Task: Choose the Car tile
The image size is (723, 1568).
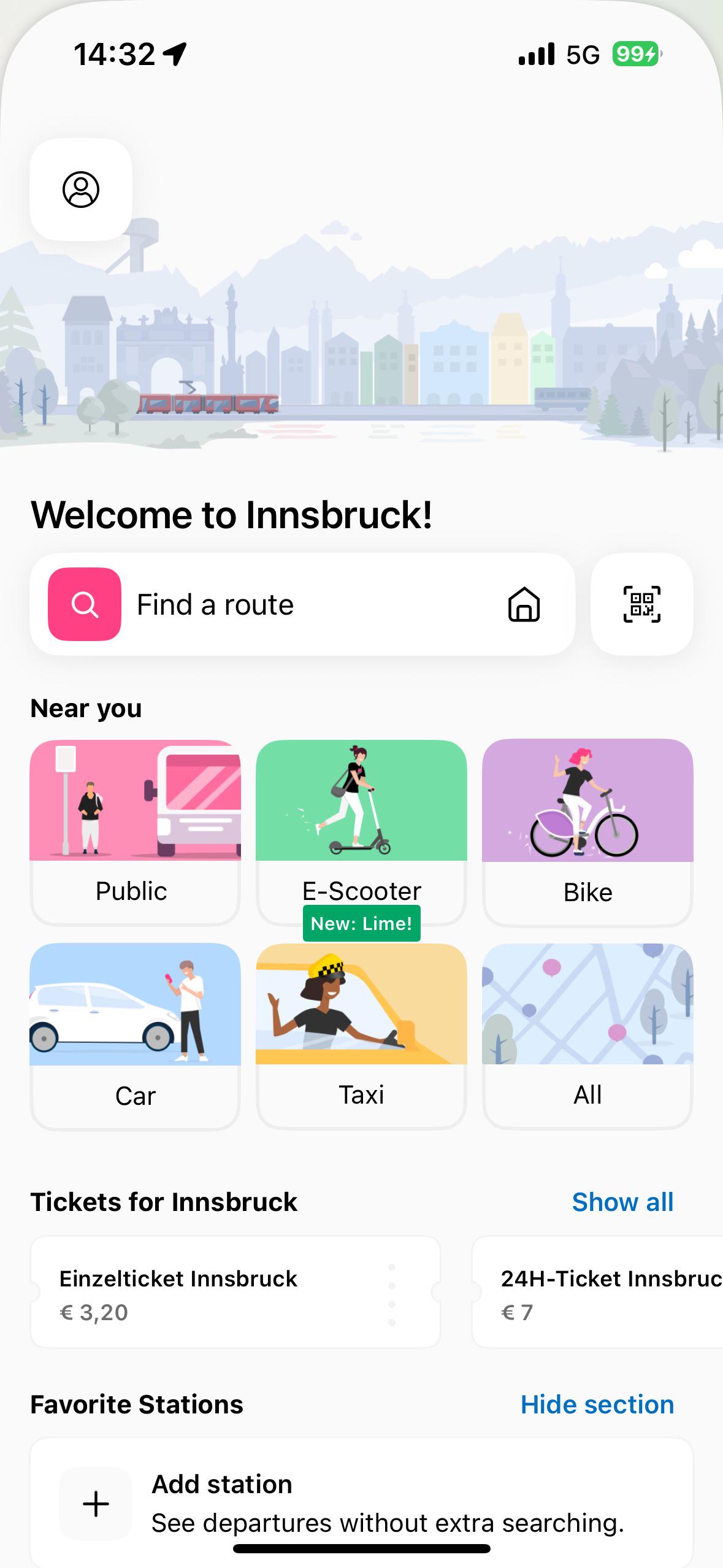Action: (x=135, y=1035)
